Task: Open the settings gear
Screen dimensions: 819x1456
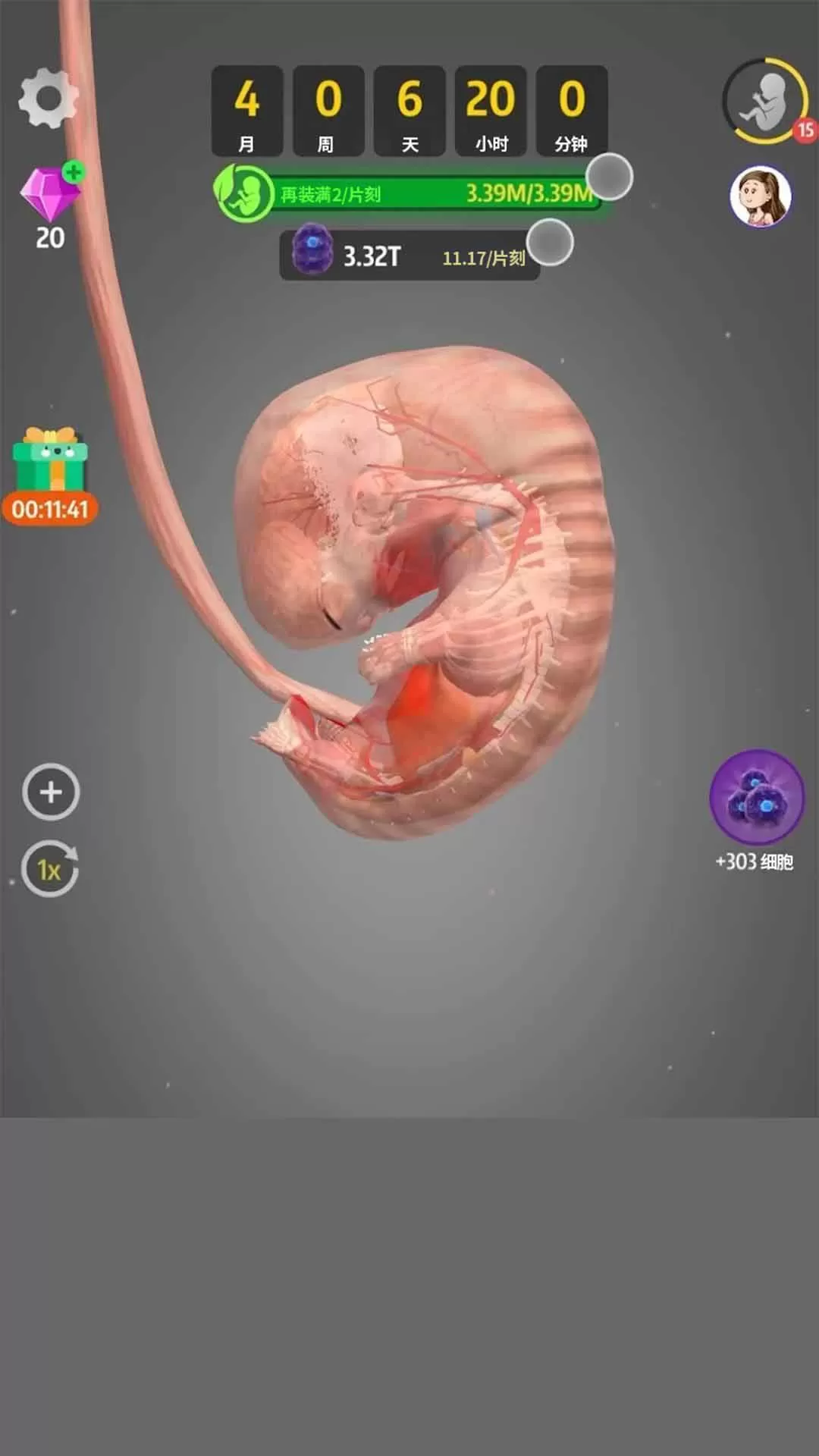Action: point(48,99)
